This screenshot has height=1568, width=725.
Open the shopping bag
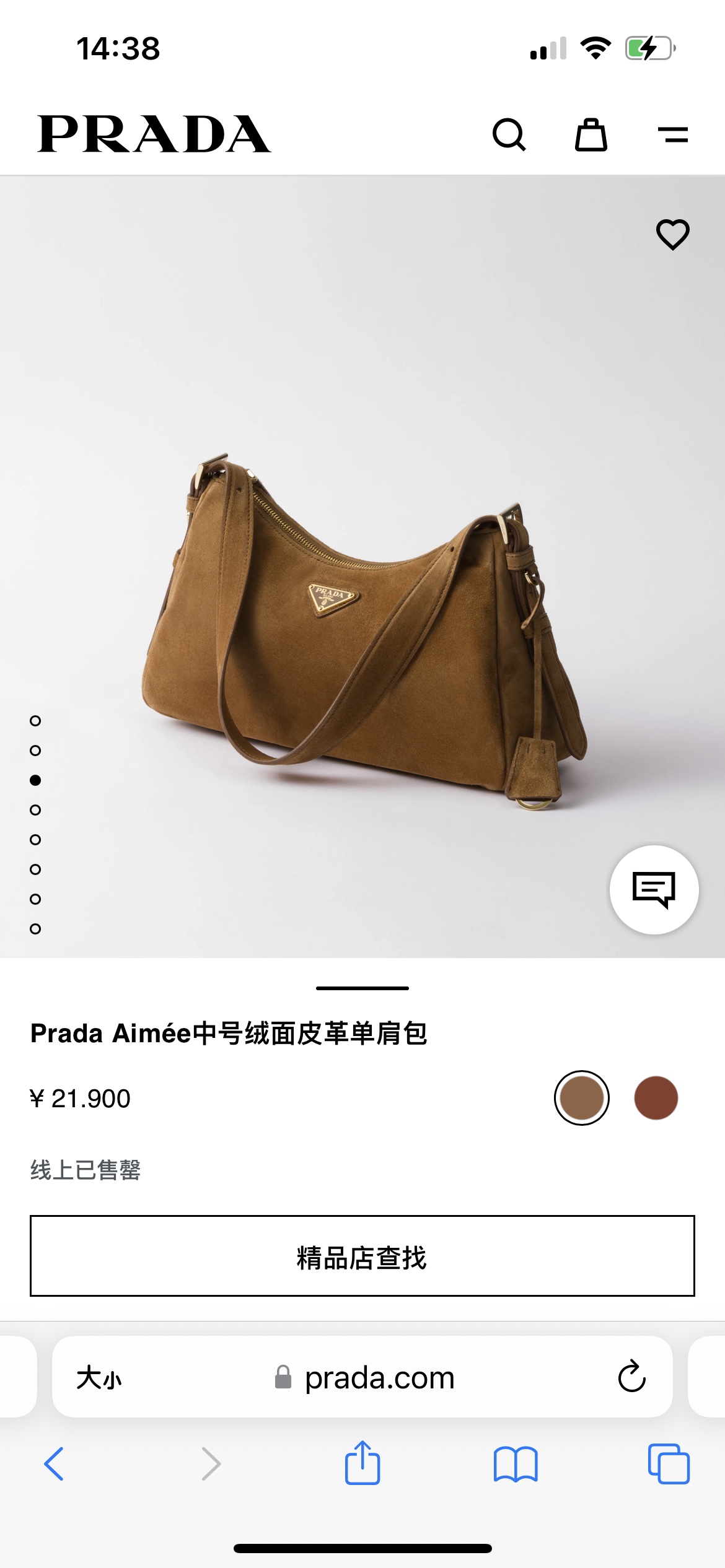(591, 134)
